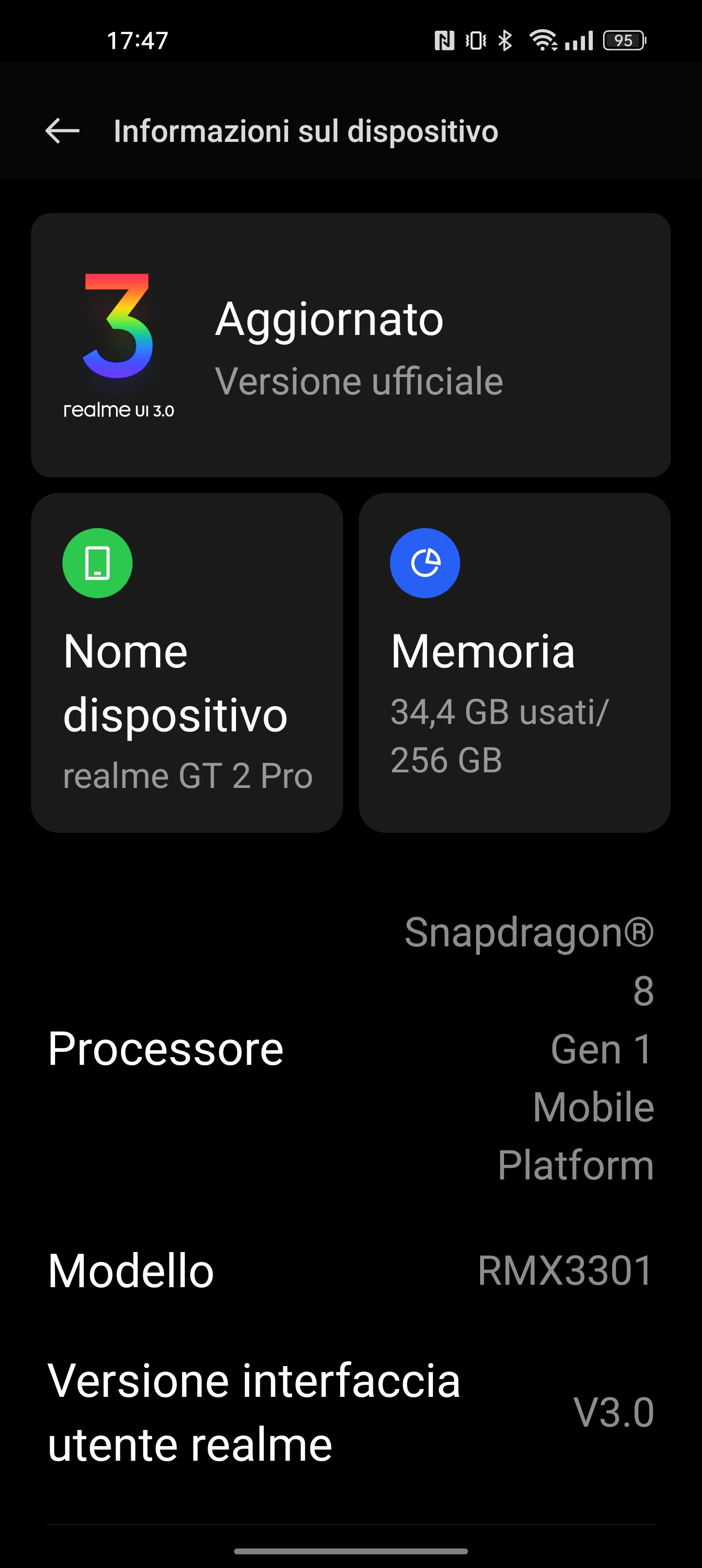Open the realme UI 3.0 Aggiornato card
This screenshot has width=702, height=1568.
tap(351, 345)
